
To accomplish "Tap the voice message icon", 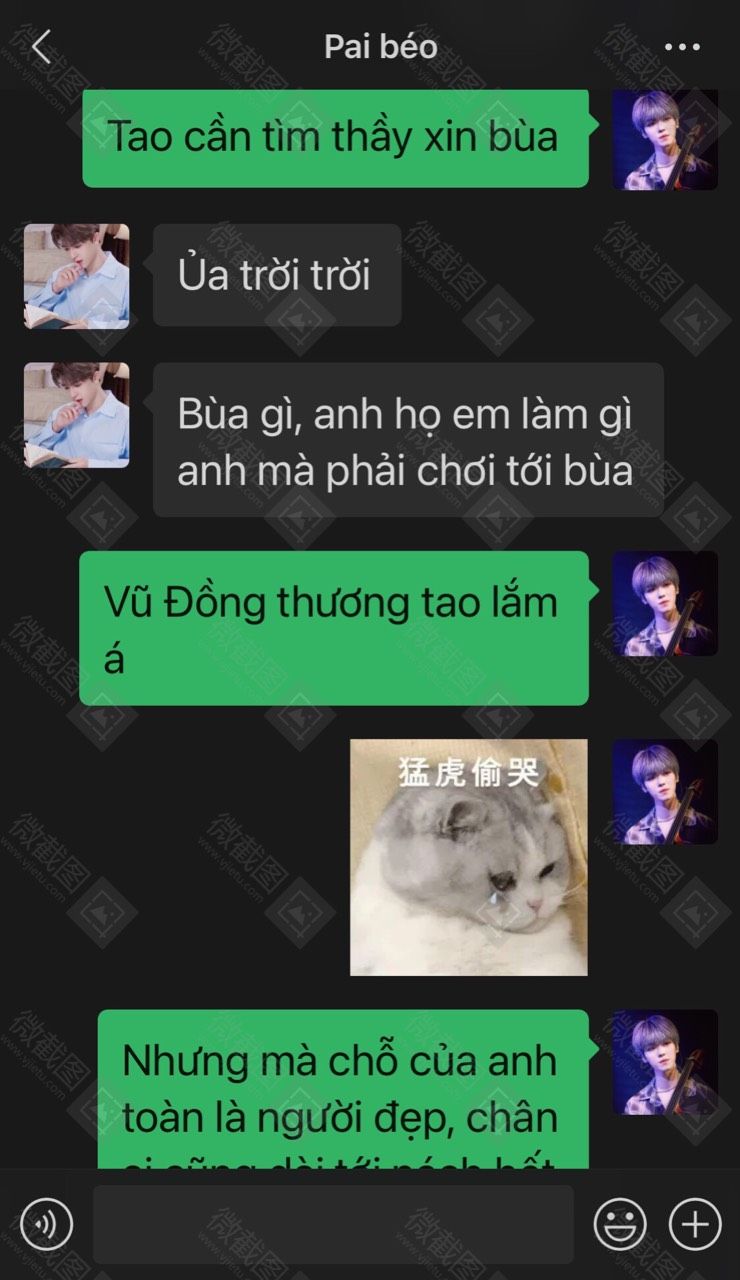I will 46,1224.
